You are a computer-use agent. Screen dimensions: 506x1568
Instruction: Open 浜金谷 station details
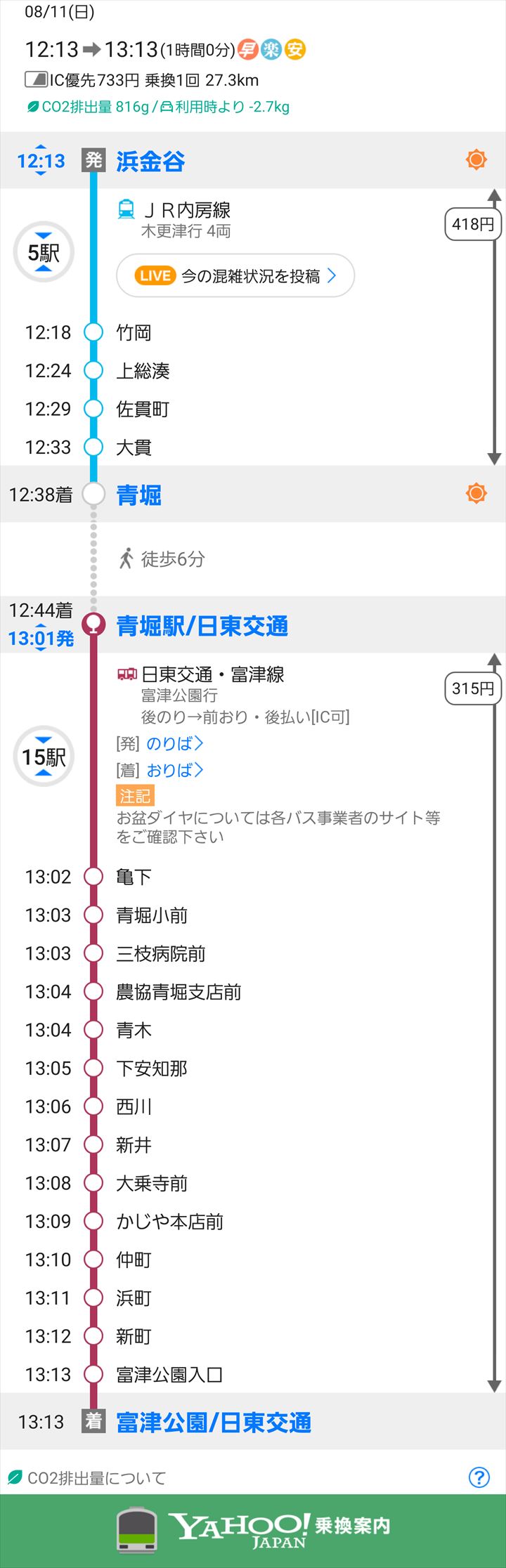pyautogui.click(x=150, y=161)
